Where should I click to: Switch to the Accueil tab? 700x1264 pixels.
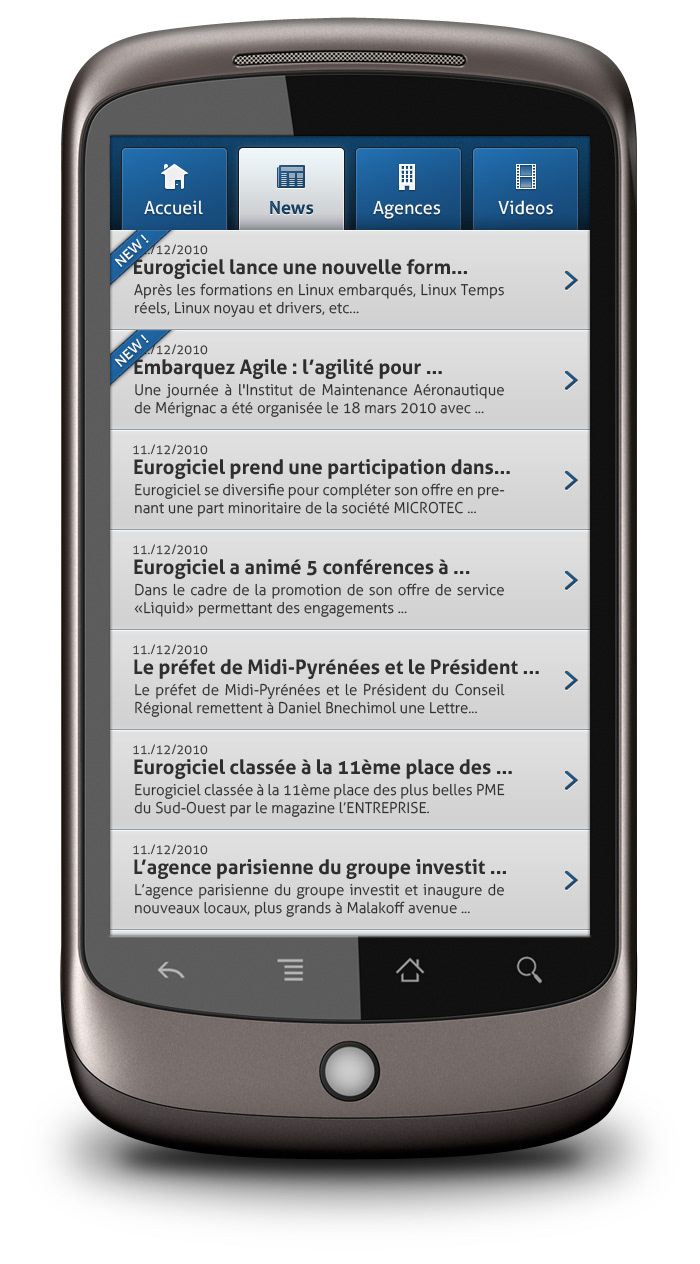(x=174, y=189)
